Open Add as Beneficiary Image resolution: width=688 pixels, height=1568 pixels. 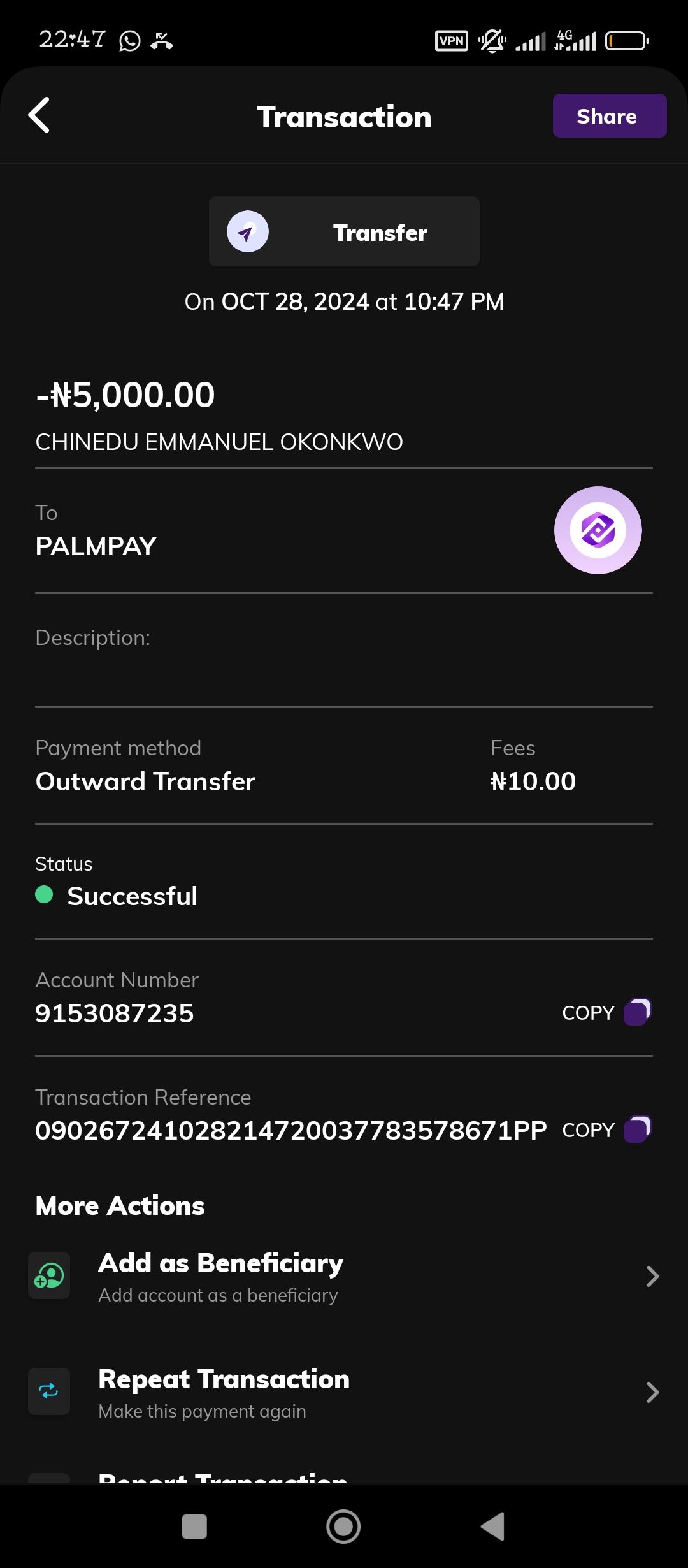344,1277
